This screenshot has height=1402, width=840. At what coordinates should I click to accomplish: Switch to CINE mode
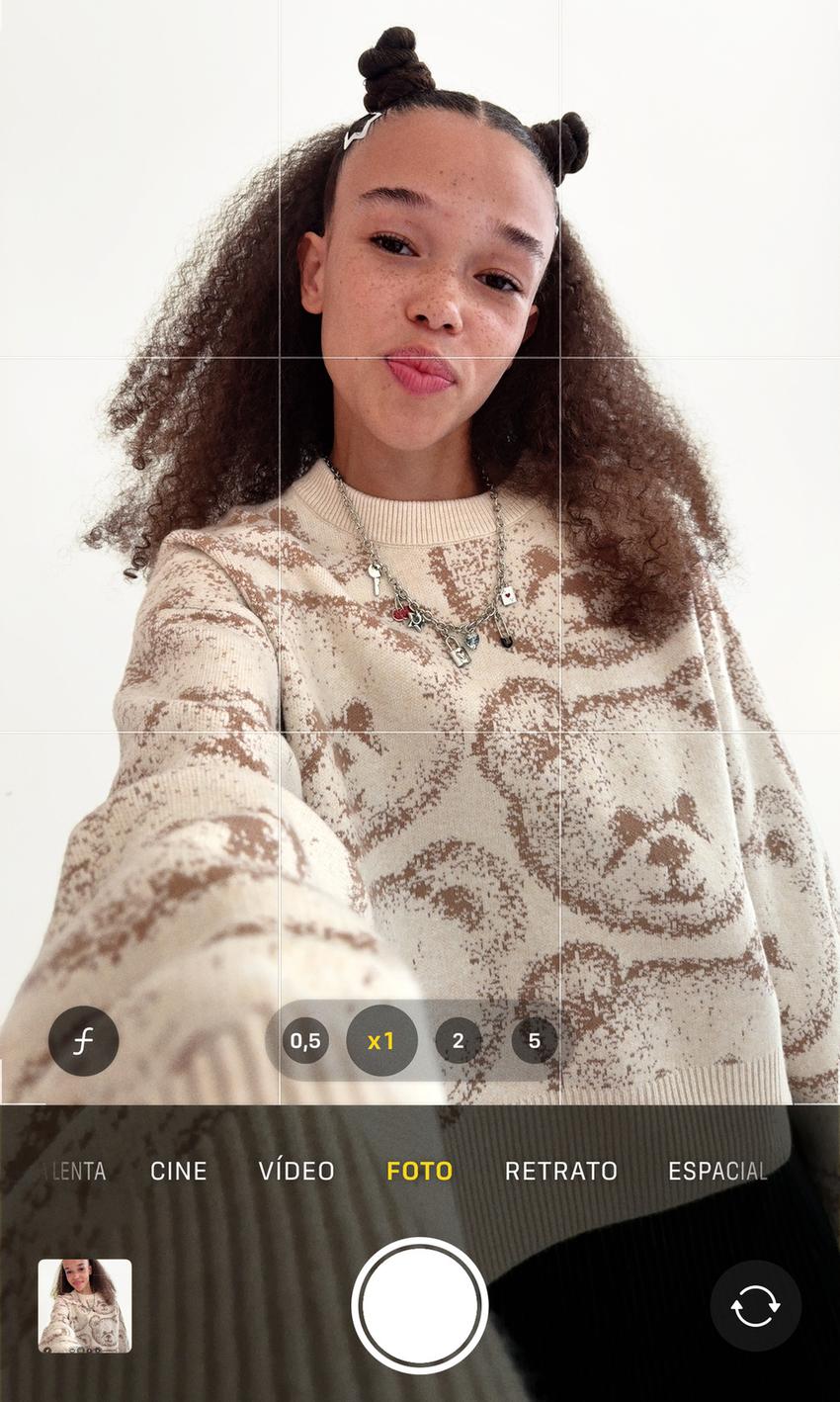click(x=179, y=1171)
